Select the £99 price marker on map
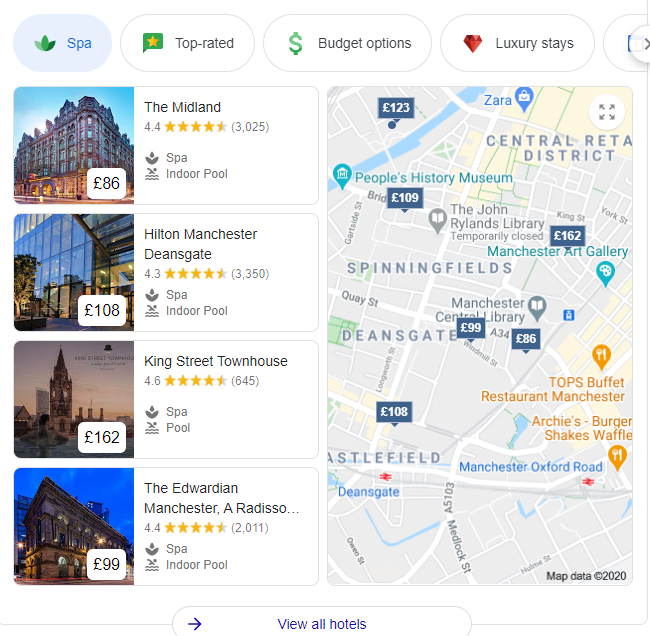 click(470, 328)
